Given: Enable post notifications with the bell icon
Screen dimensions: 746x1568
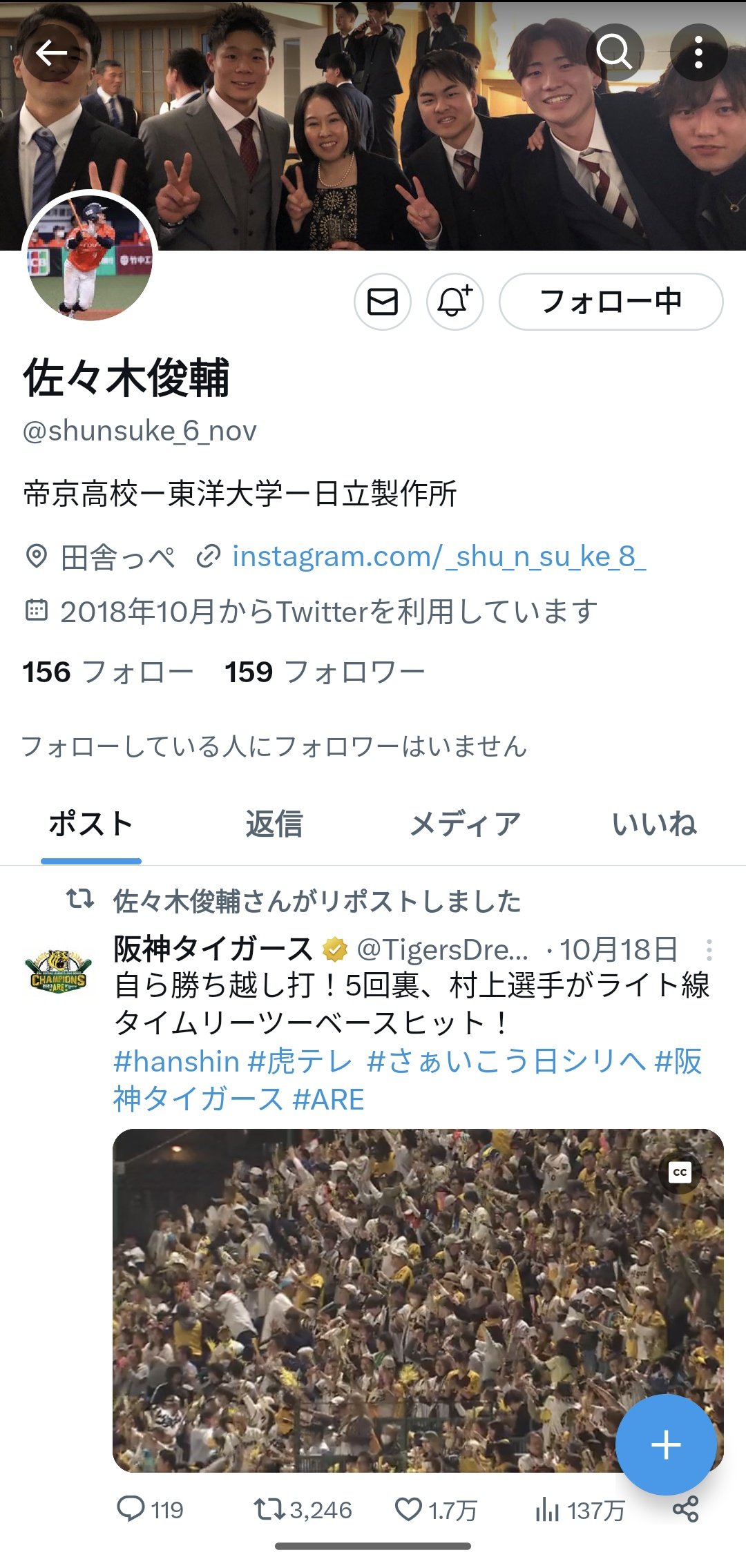Looking at the screenshot, I should (x=455, y=302).
